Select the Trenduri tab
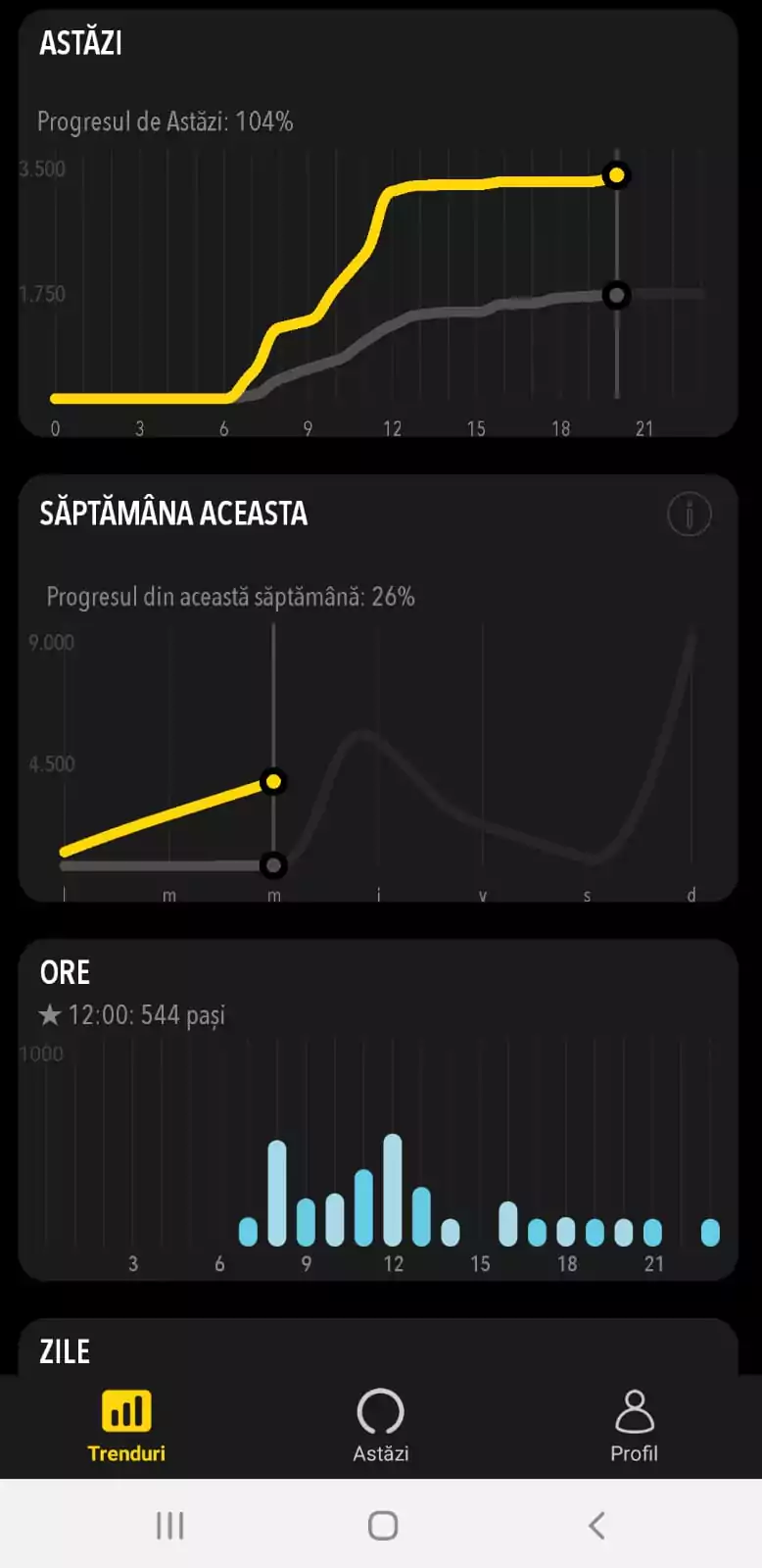Image resolution: width=762 pixels, height=1568 pixels. (x=126, y=1426)
